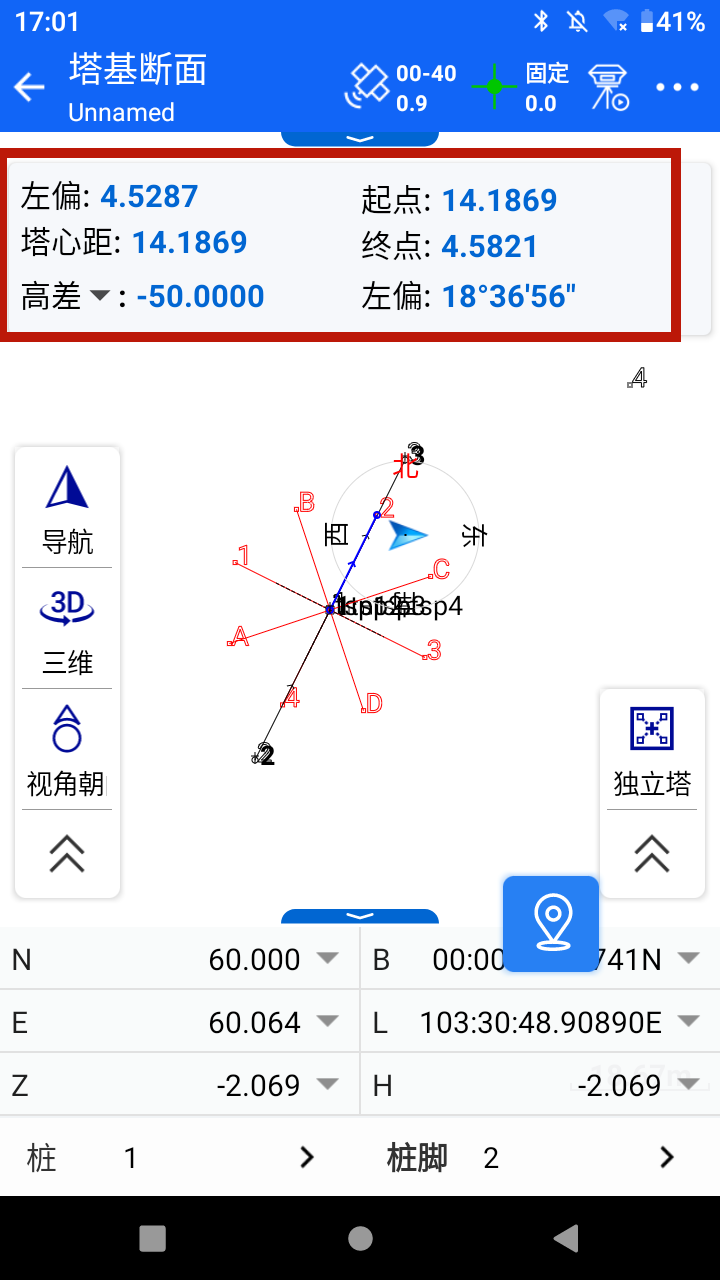Collapse the top info panel handle
720x1280 pixels.
(x=360, y=138)
